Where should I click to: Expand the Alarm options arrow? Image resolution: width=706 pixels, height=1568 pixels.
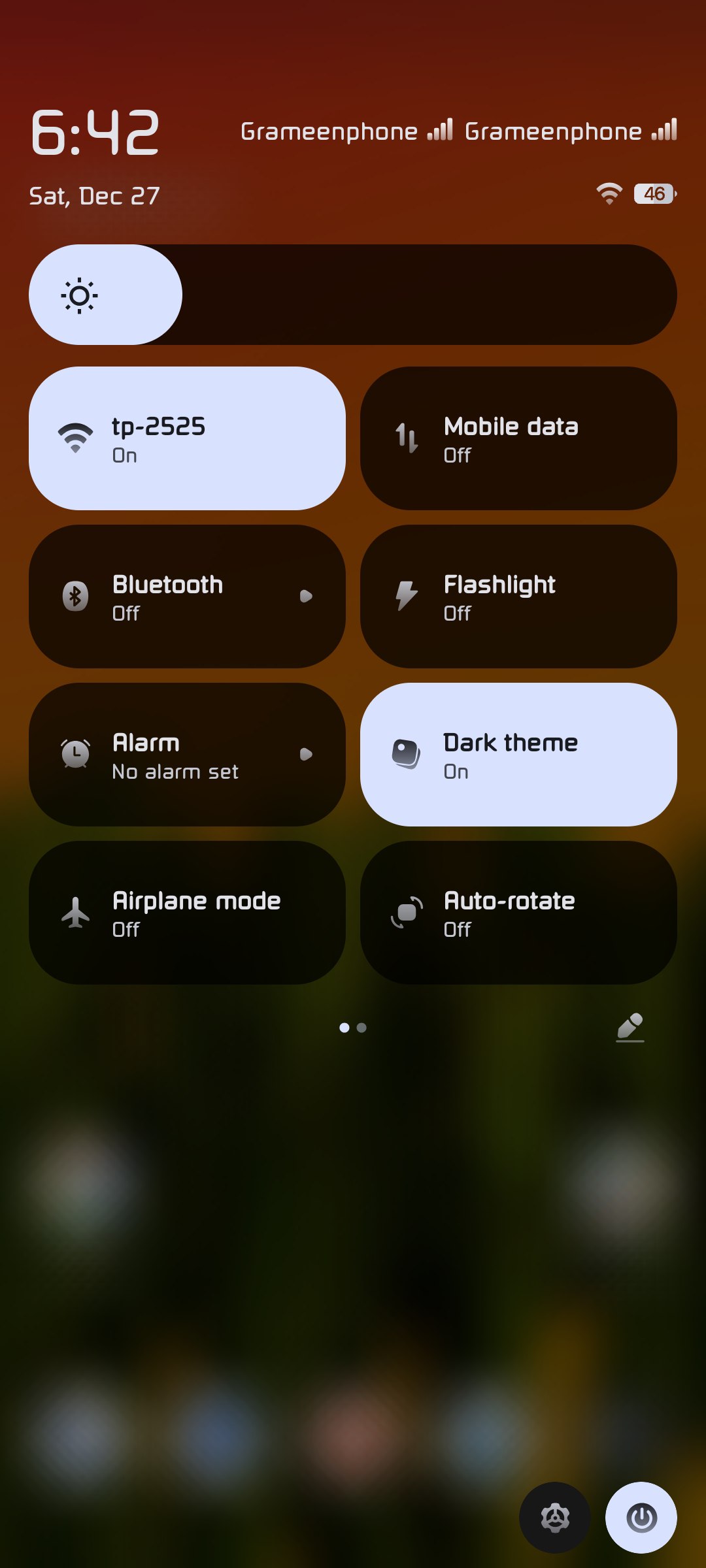(305, 755)
